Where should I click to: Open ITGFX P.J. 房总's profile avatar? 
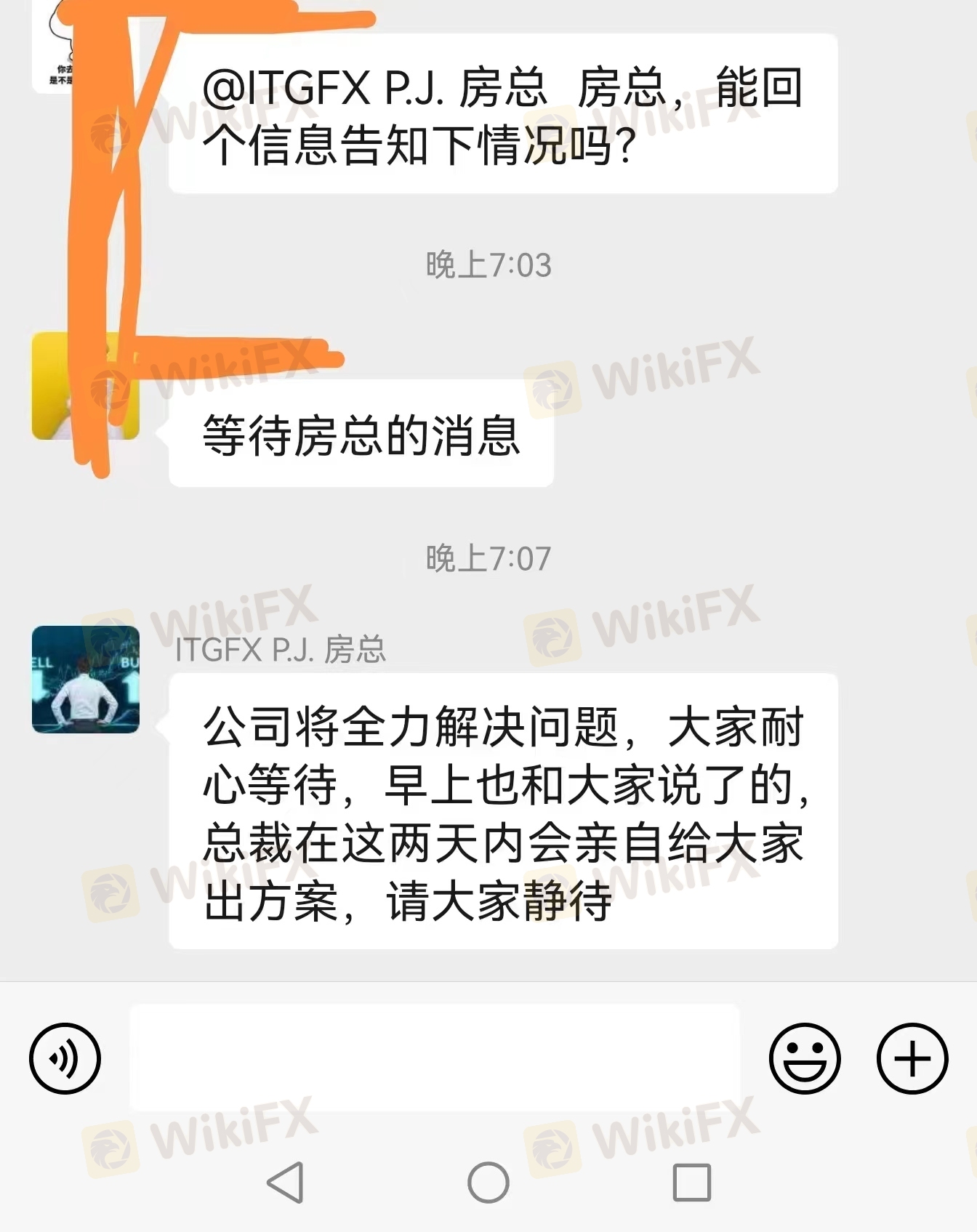86,679
